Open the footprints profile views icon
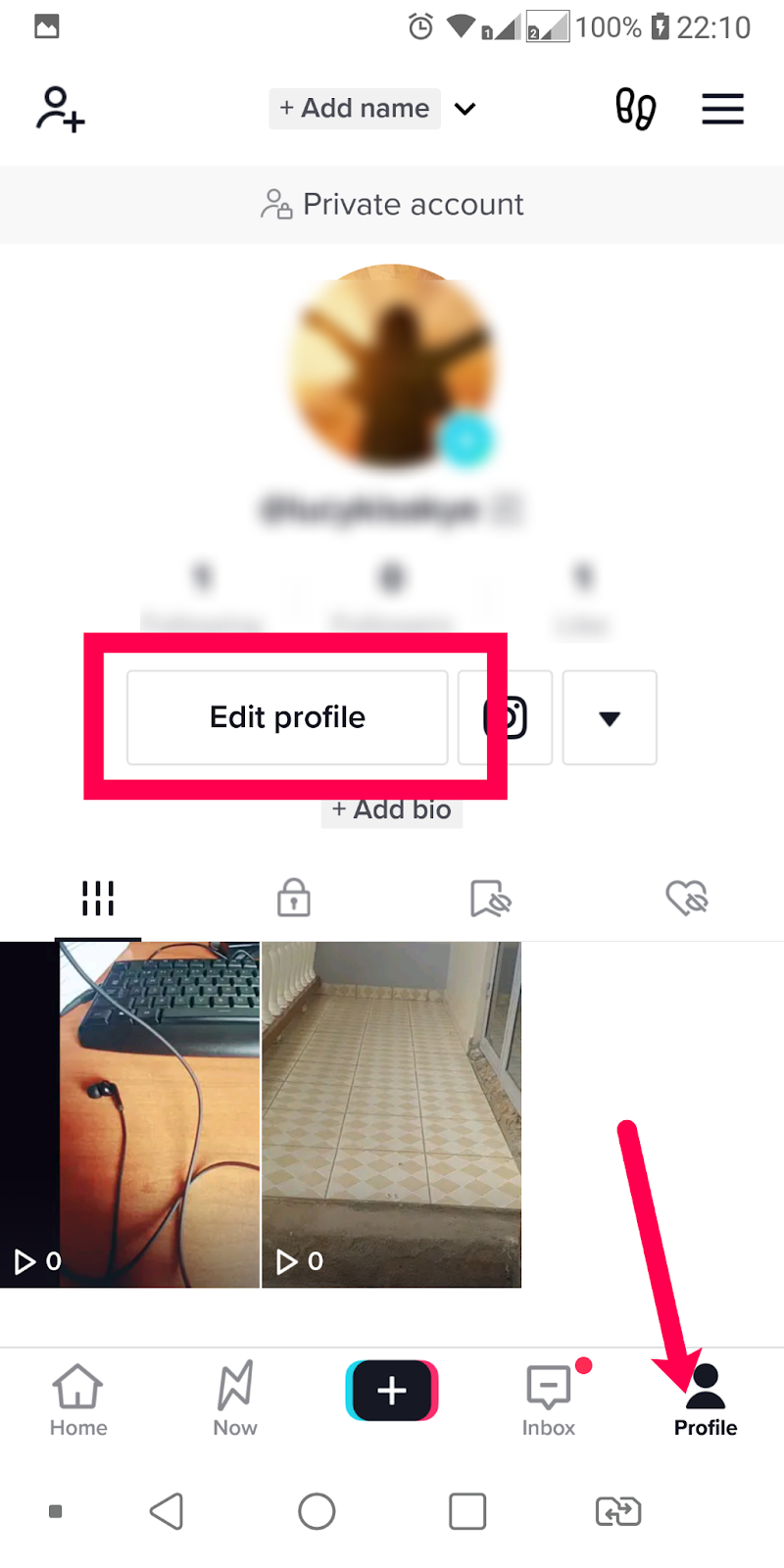The width and height of the screenshot is (784, 1568). (635, 109)
